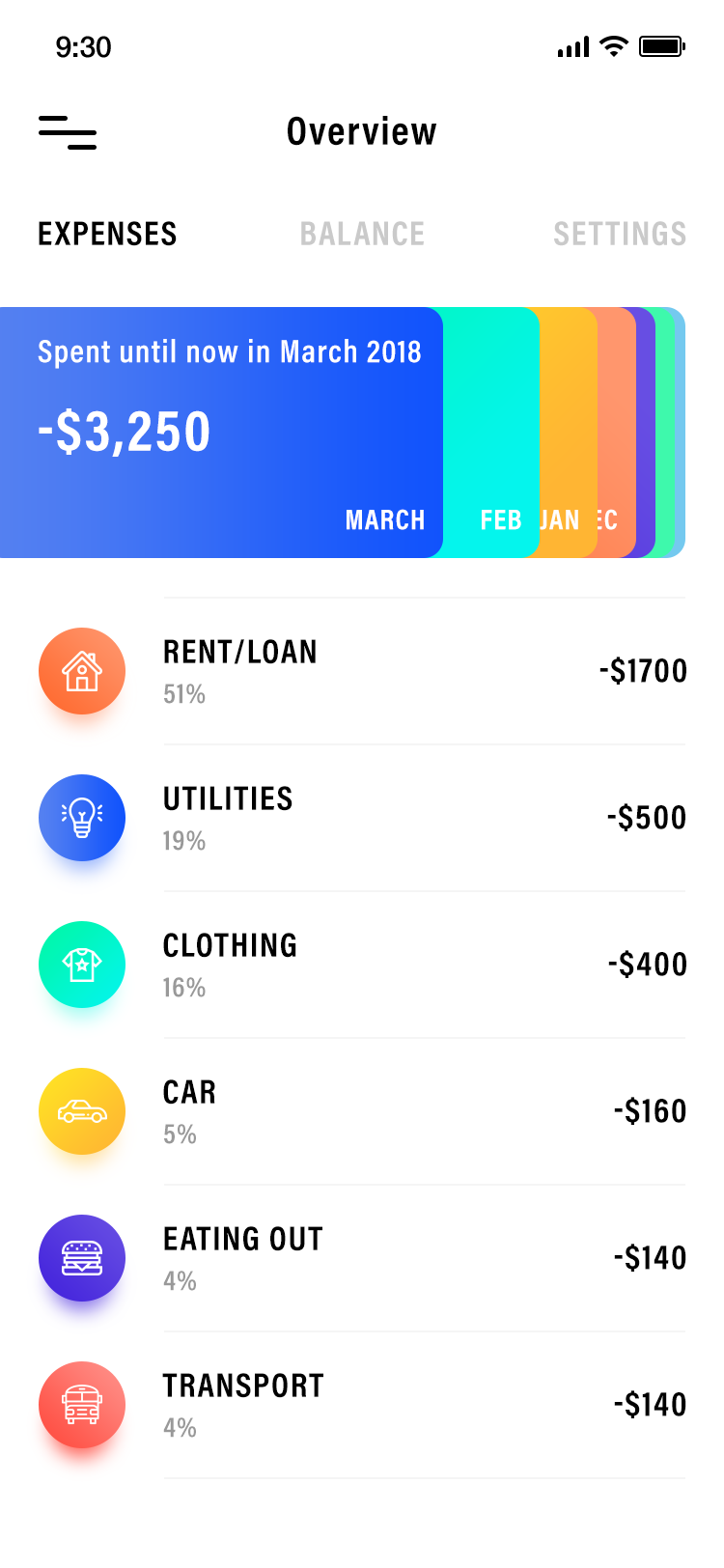Open the Utilities expense row
Viewport: 724px width, 1568px height.
[x=362, y=818]
